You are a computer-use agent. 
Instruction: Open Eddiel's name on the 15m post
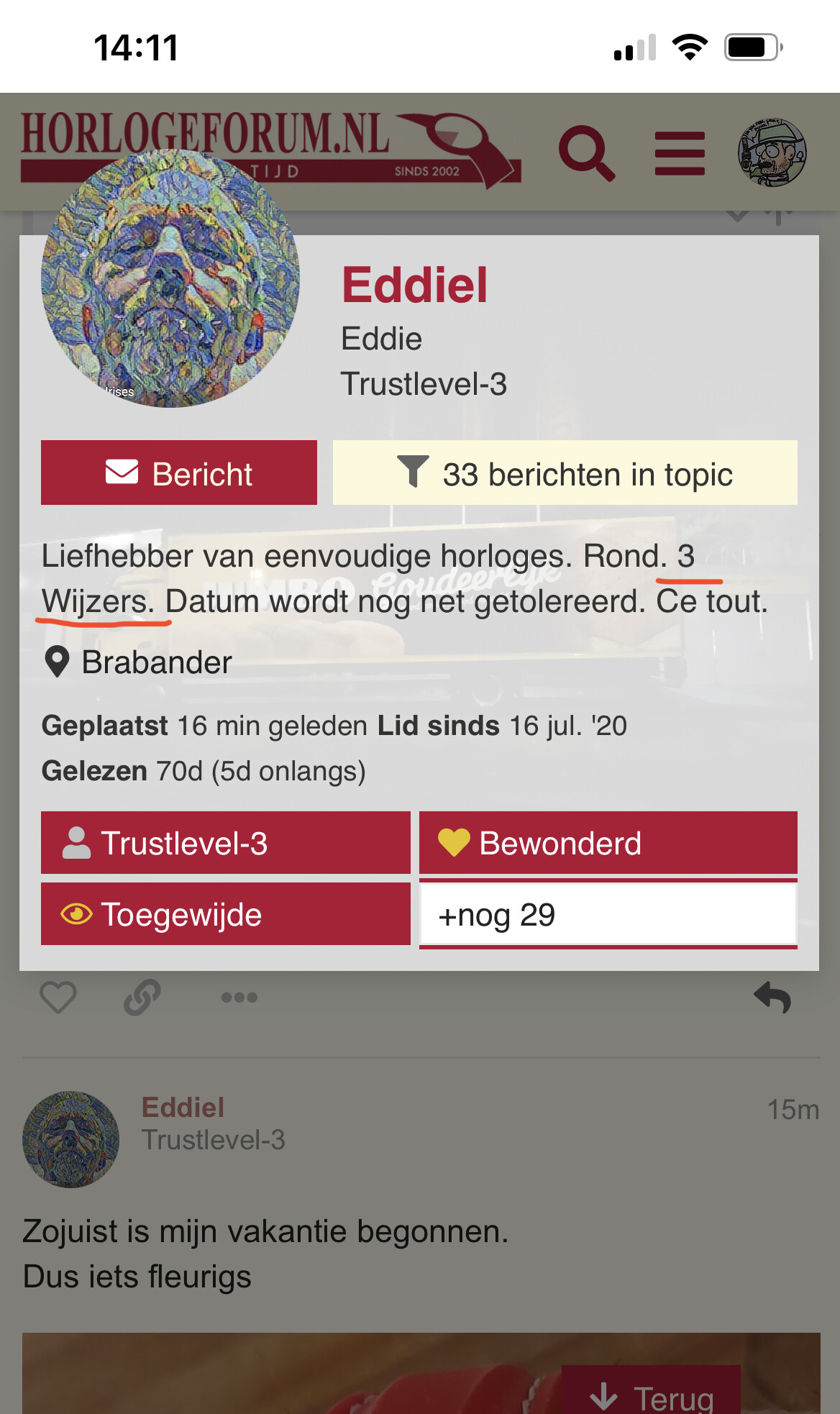click(x=183, y=1108)
